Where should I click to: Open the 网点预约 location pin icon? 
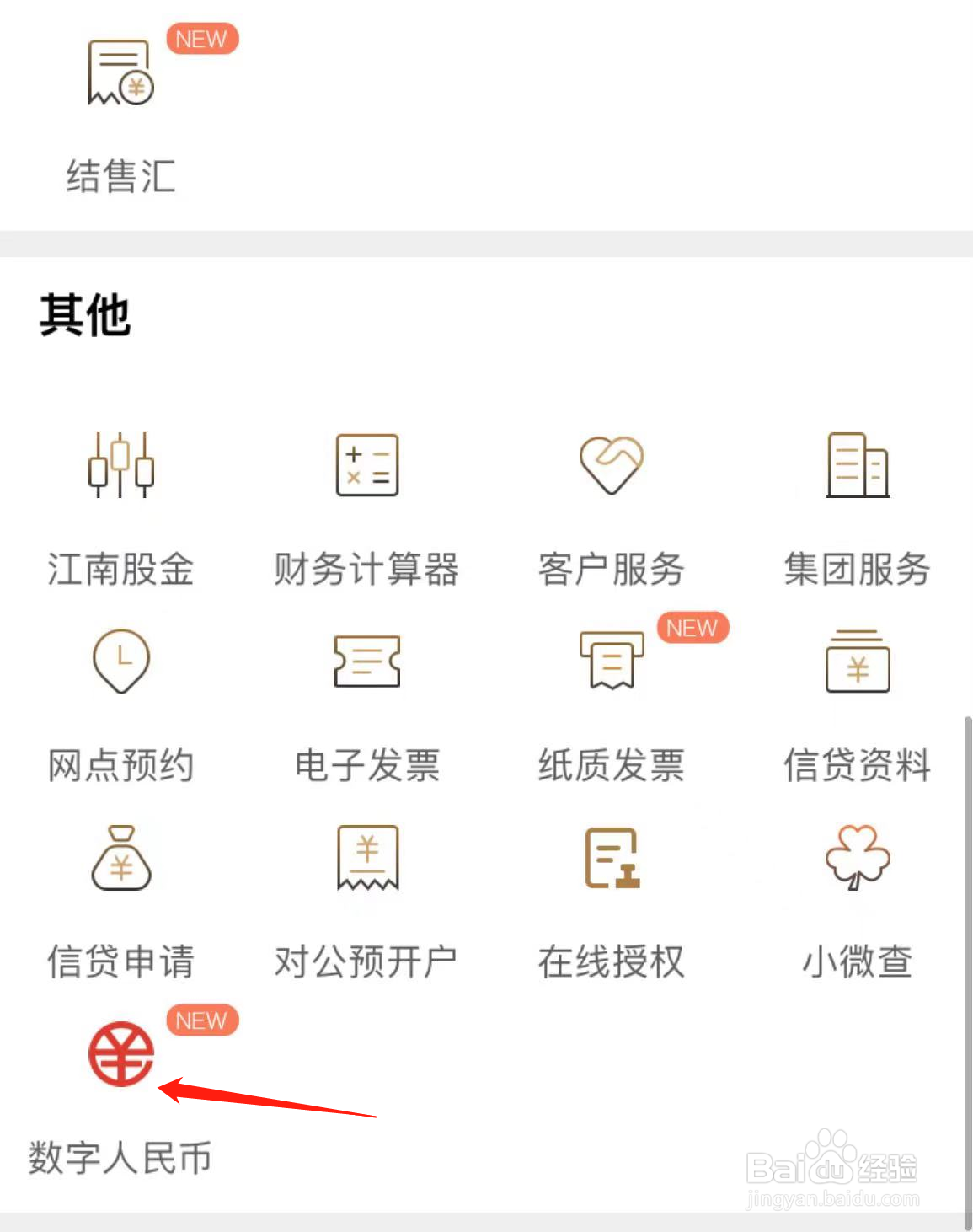[120, 663]
